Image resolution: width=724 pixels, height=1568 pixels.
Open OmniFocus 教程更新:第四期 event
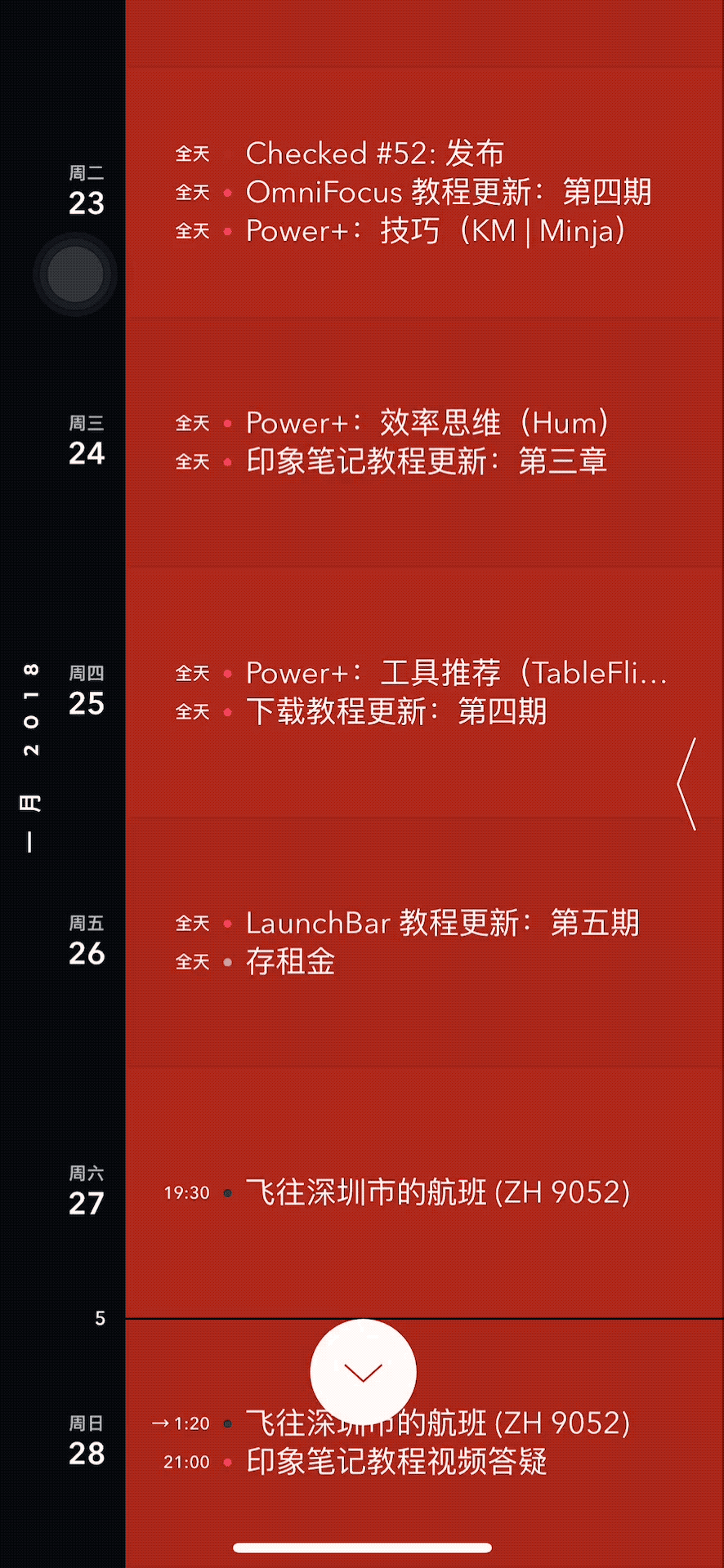pos(448,193)
